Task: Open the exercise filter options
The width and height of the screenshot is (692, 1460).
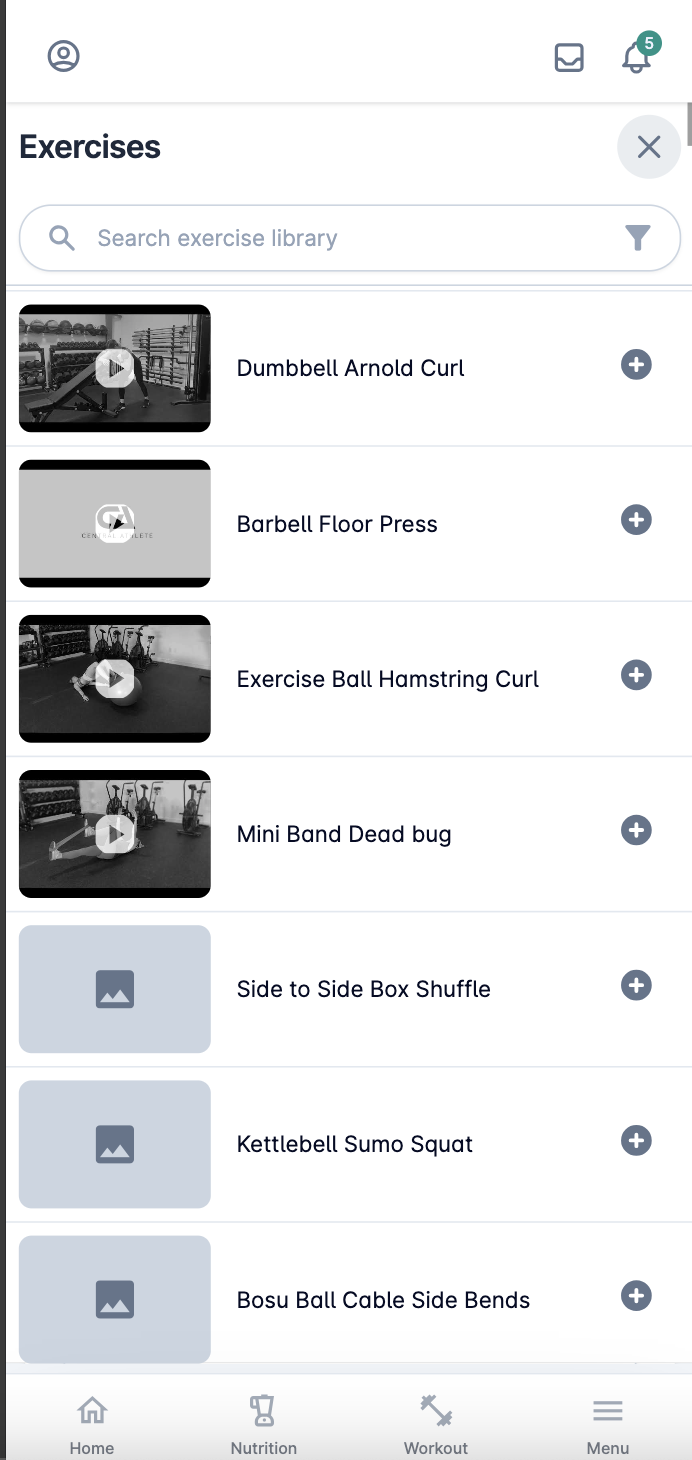Action: pos(638,238)
